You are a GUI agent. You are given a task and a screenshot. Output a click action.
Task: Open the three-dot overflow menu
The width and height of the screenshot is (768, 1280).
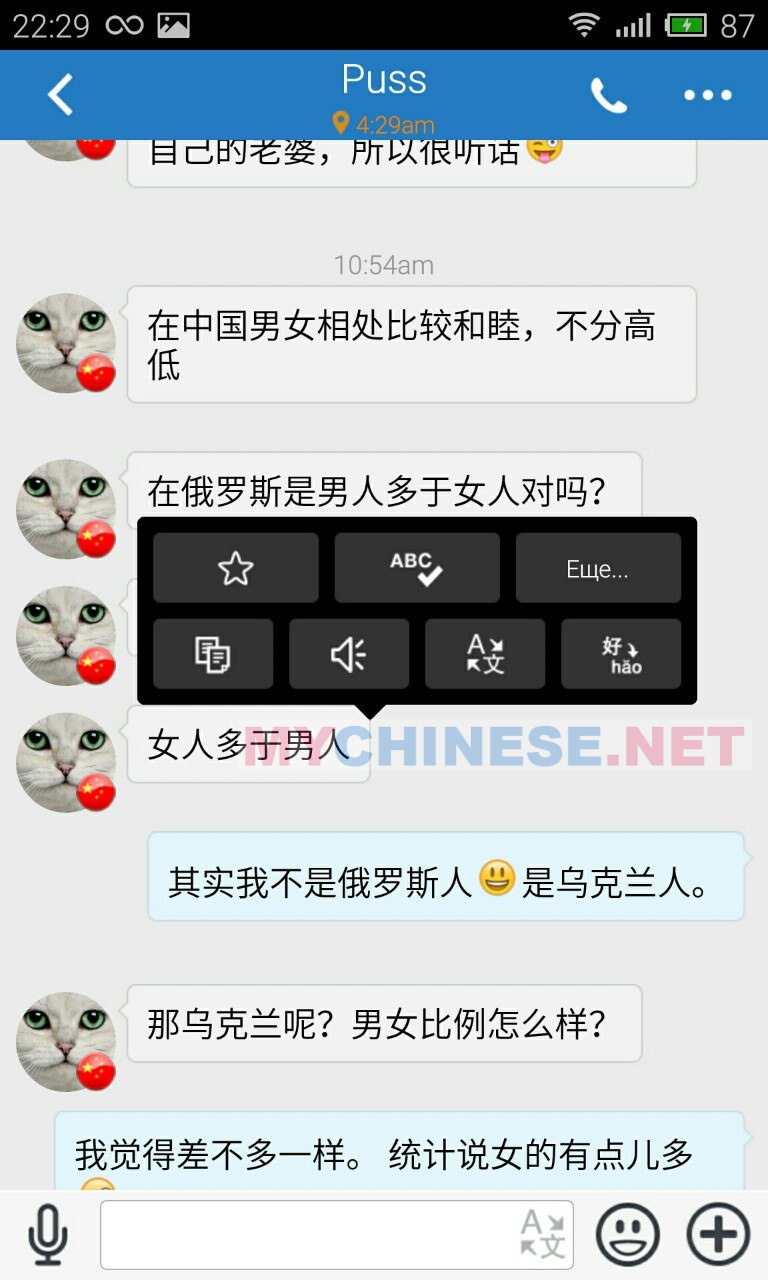click(708, 96)
